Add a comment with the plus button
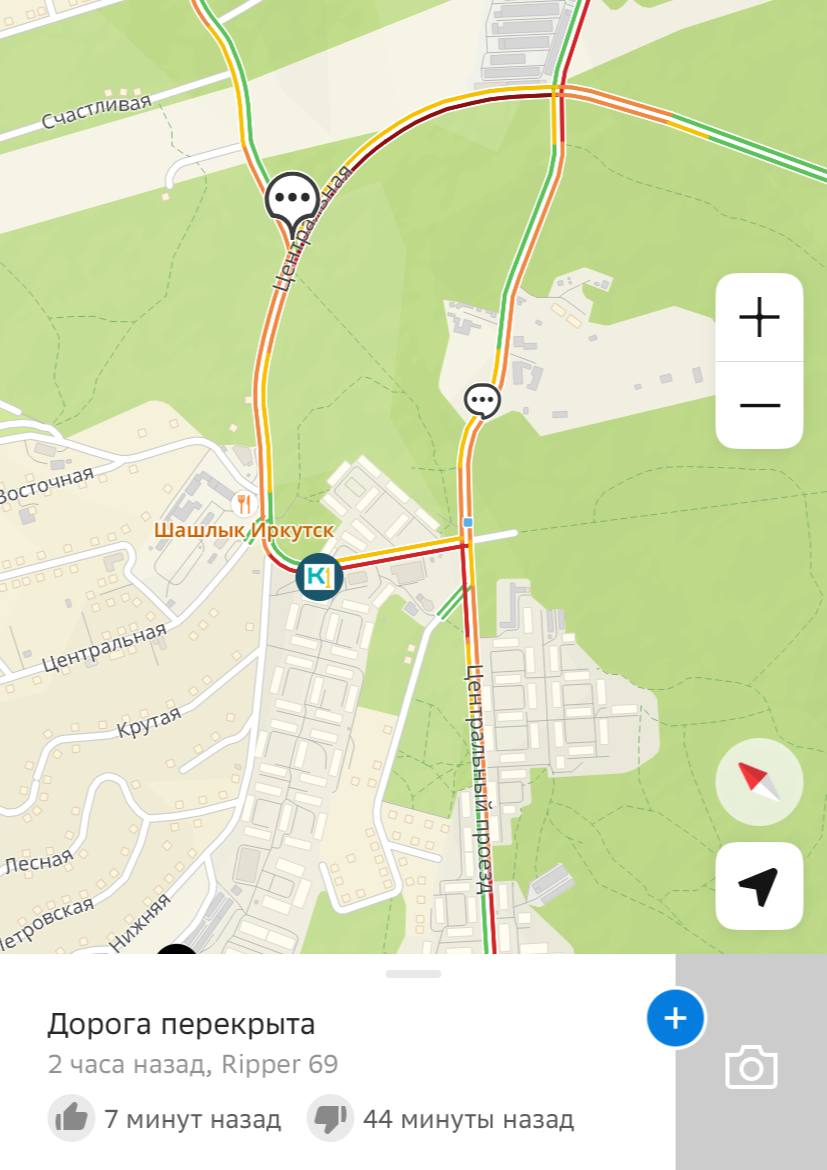The height and width of the screenshot is (1170, 827). (675, 1018)
